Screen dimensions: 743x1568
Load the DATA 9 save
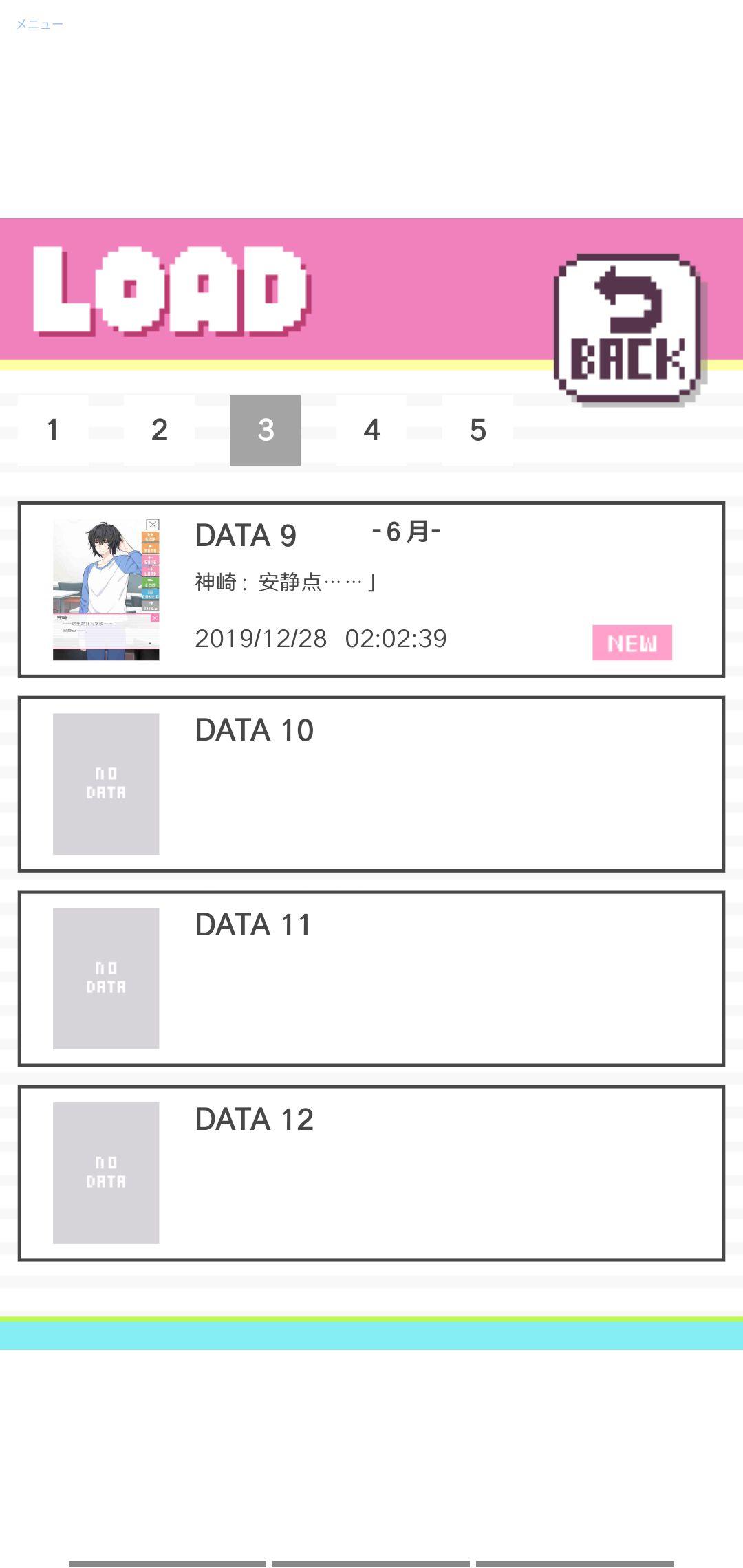click(x=371, y=590)
